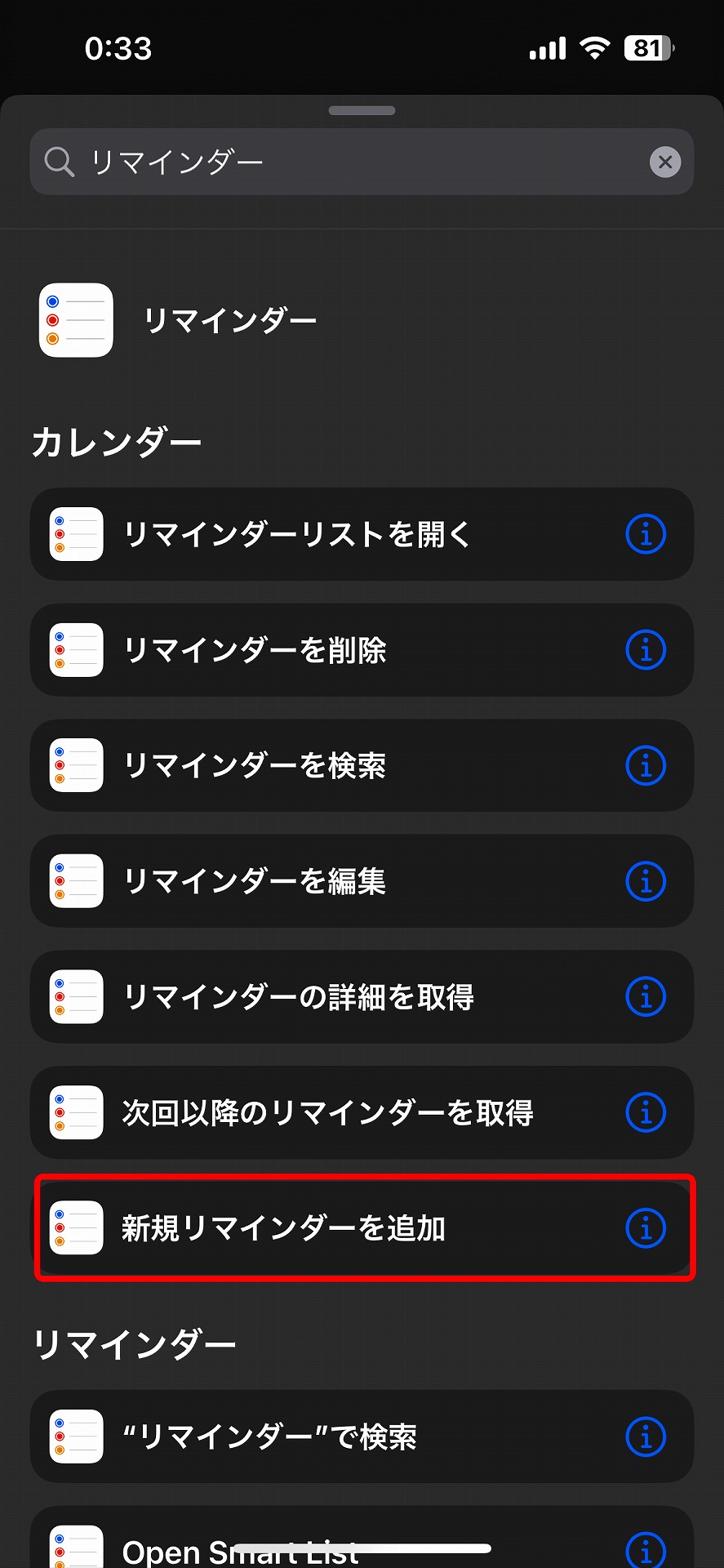The width and height of the screenshot is (724, 1568).
Task: Select the リマインダーを削除 action
Action: click(326, 650)
